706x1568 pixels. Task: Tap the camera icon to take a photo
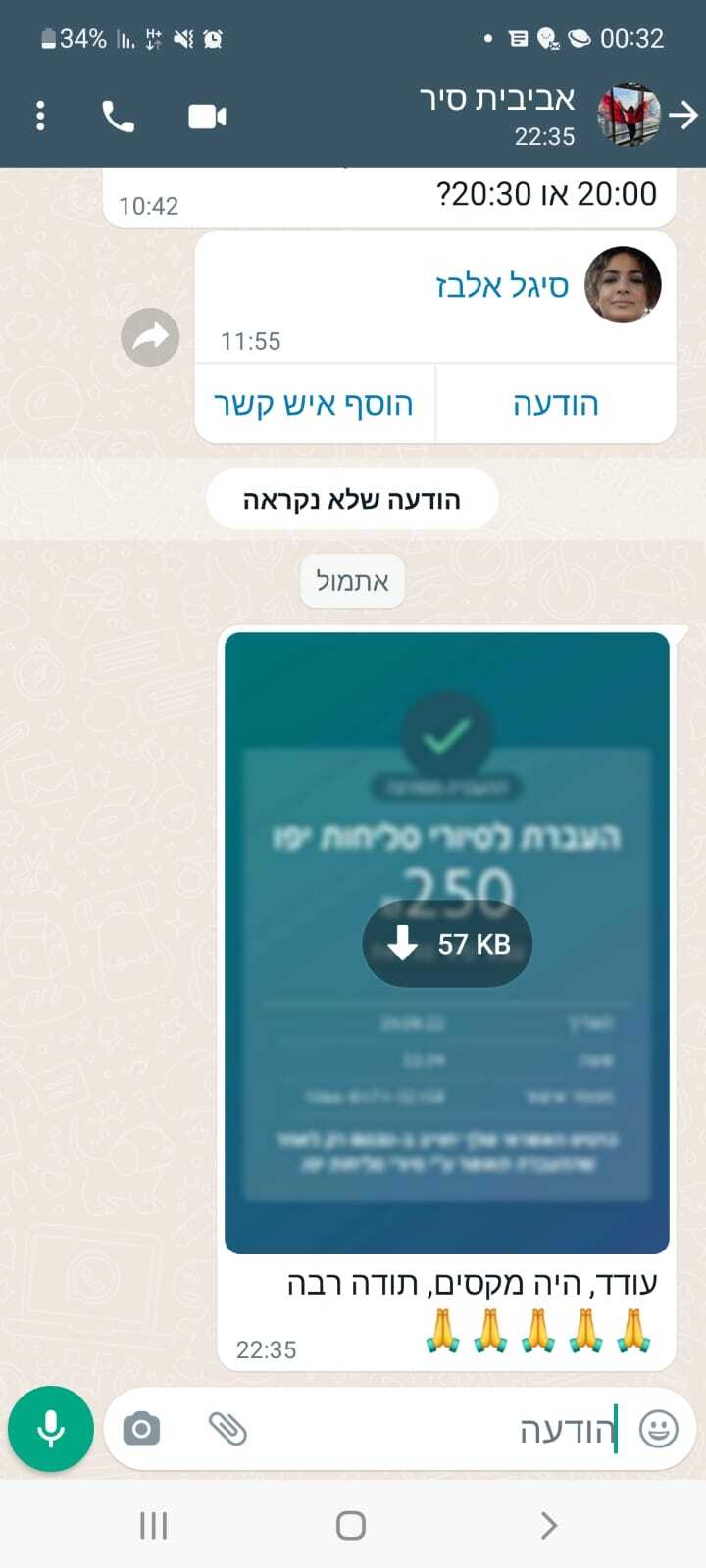(140, 1429)
